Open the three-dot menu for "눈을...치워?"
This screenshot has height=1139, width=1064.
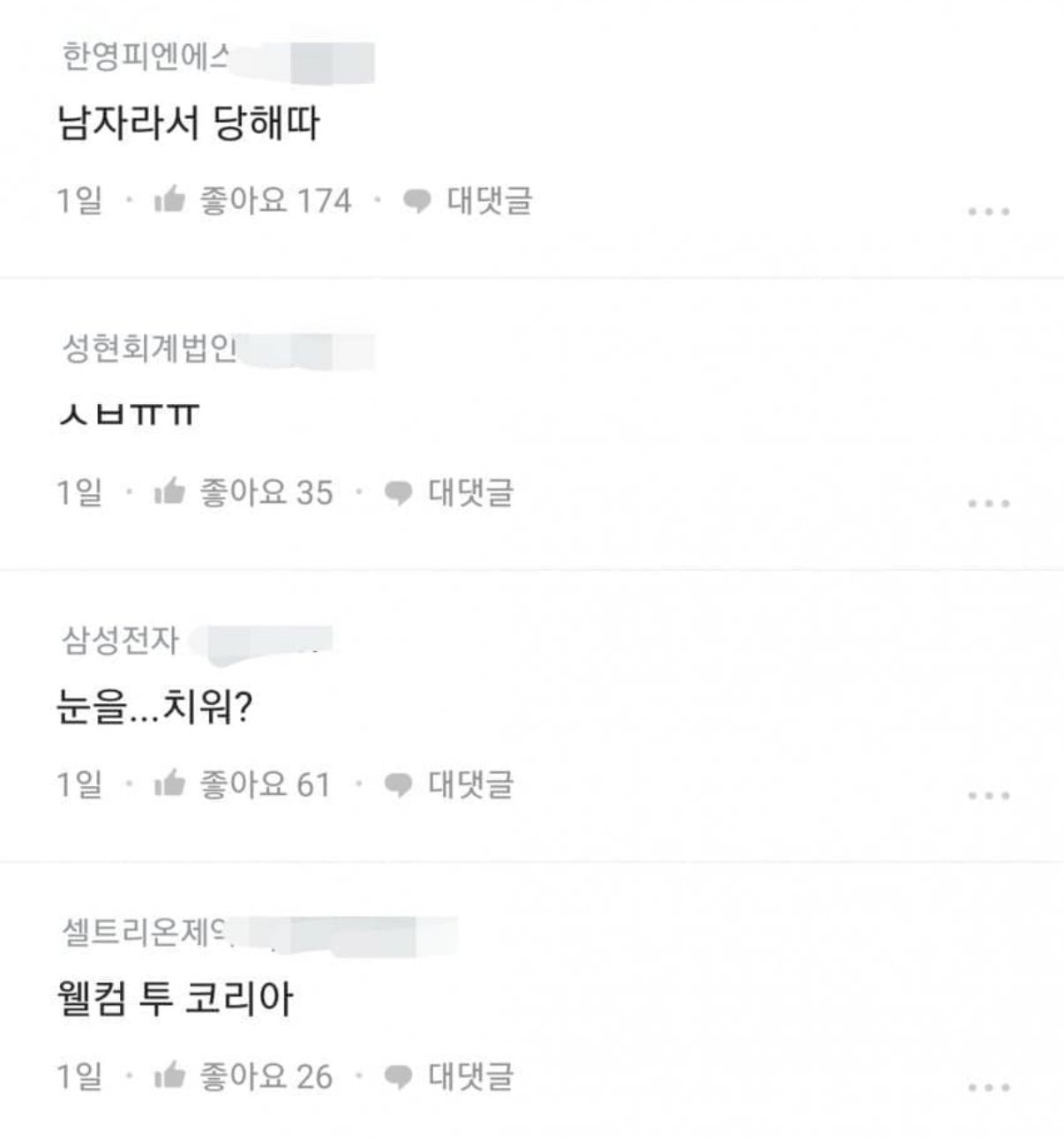(x=988, y=796)
